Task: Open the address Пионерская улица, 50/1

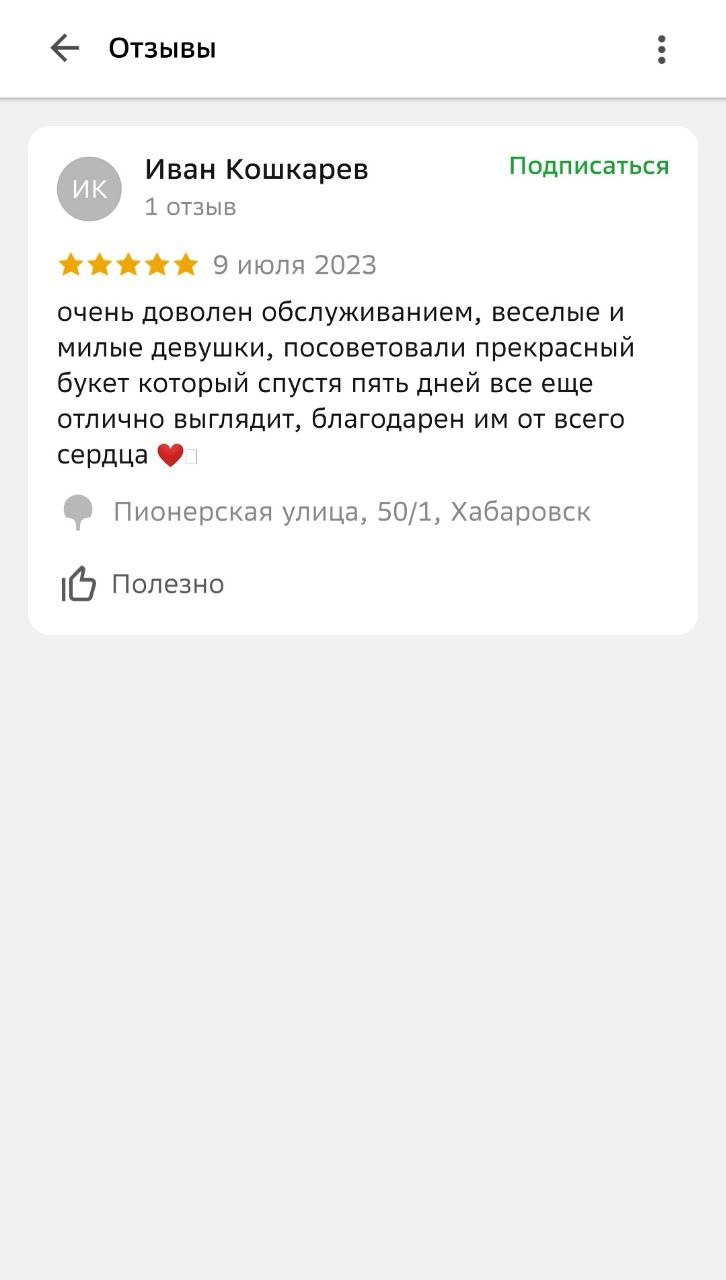Action: [351, 512]
